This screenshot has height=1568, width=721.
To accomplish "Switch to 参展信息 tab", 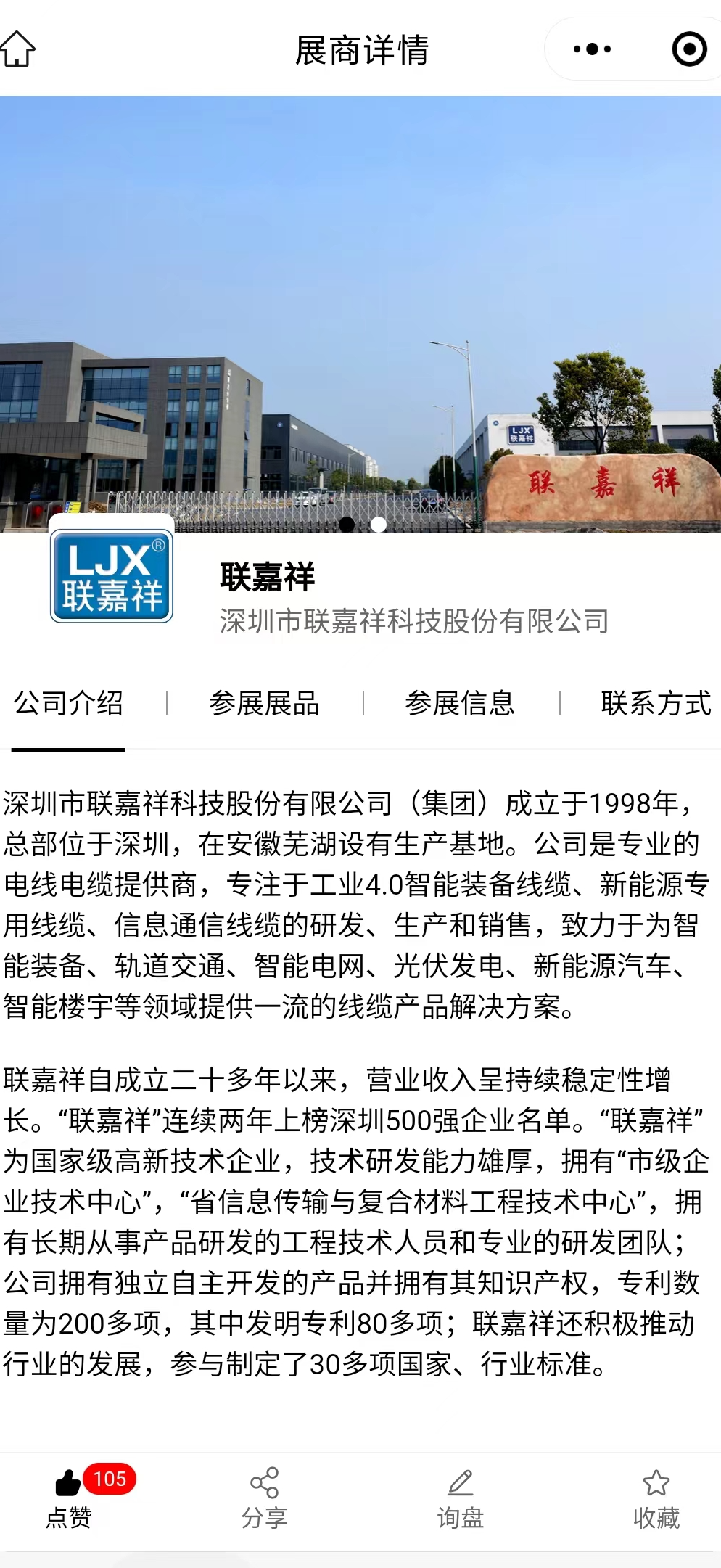I will pos(461,703).
